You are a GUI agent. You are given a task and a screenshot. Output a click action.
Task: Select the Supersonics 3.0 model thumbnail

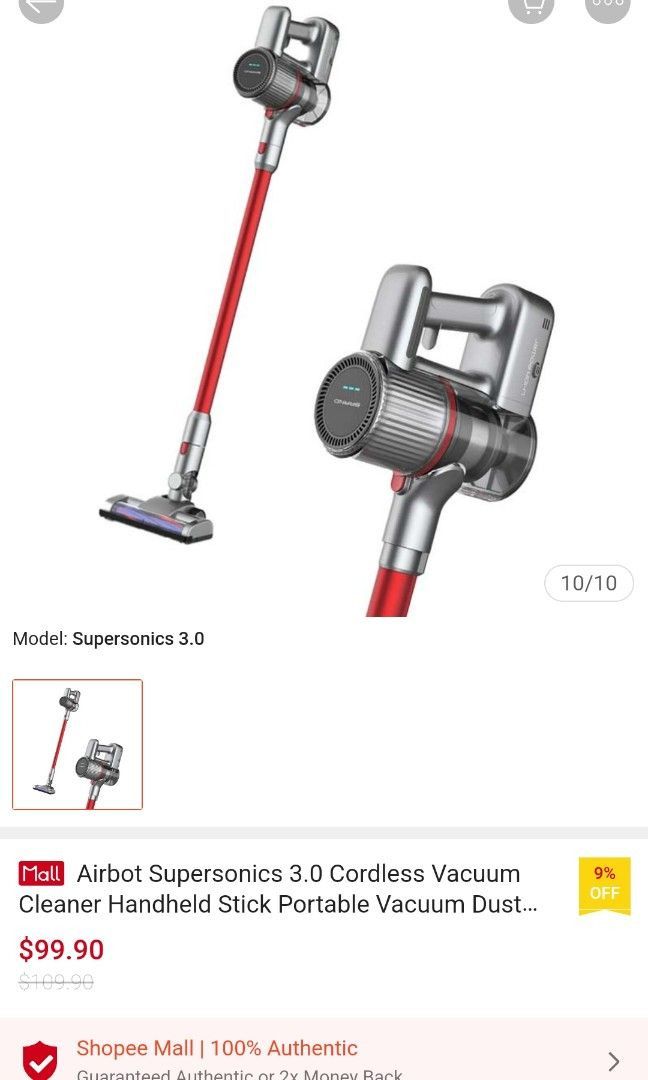(77, 744)
